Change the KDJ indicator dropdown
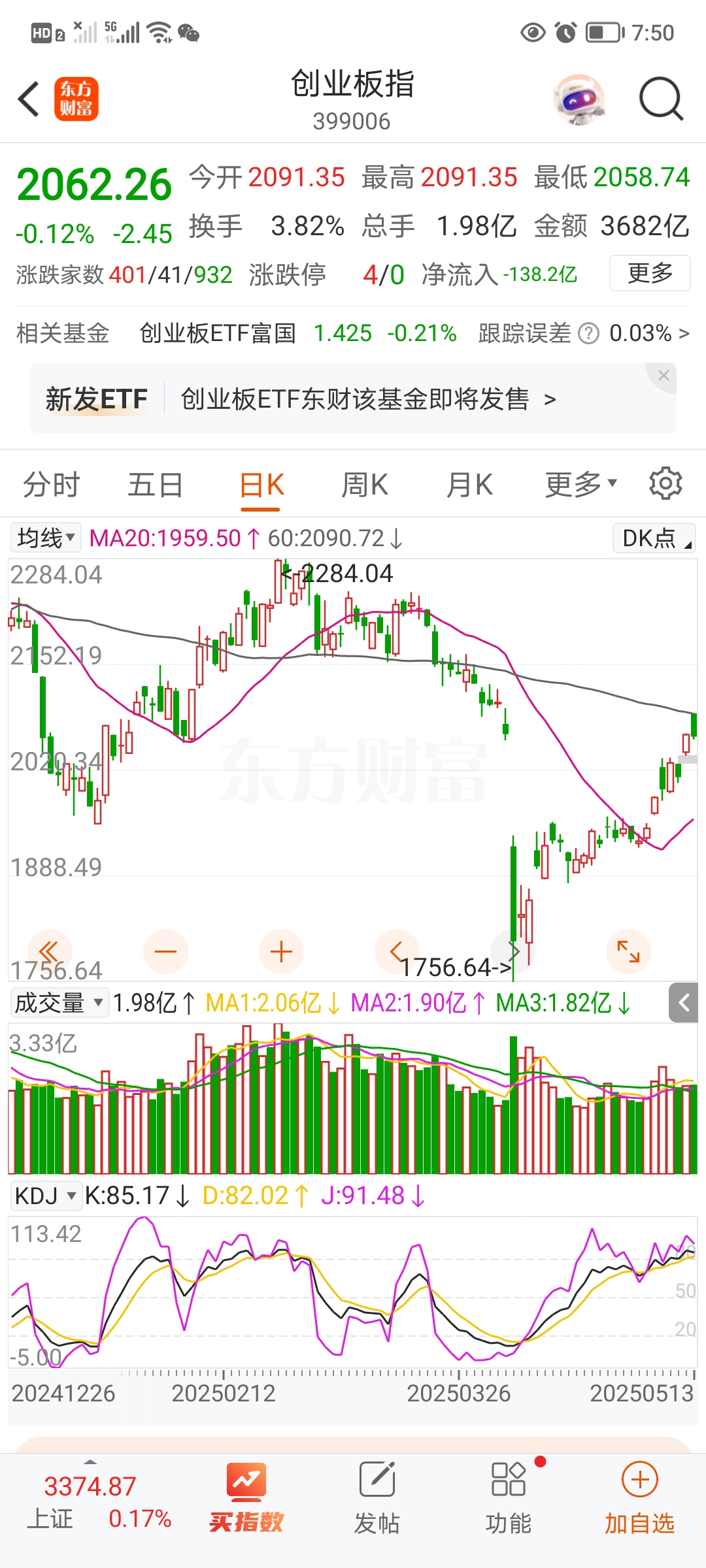Screen dimensions: 706x1568 pos(46,1196)
